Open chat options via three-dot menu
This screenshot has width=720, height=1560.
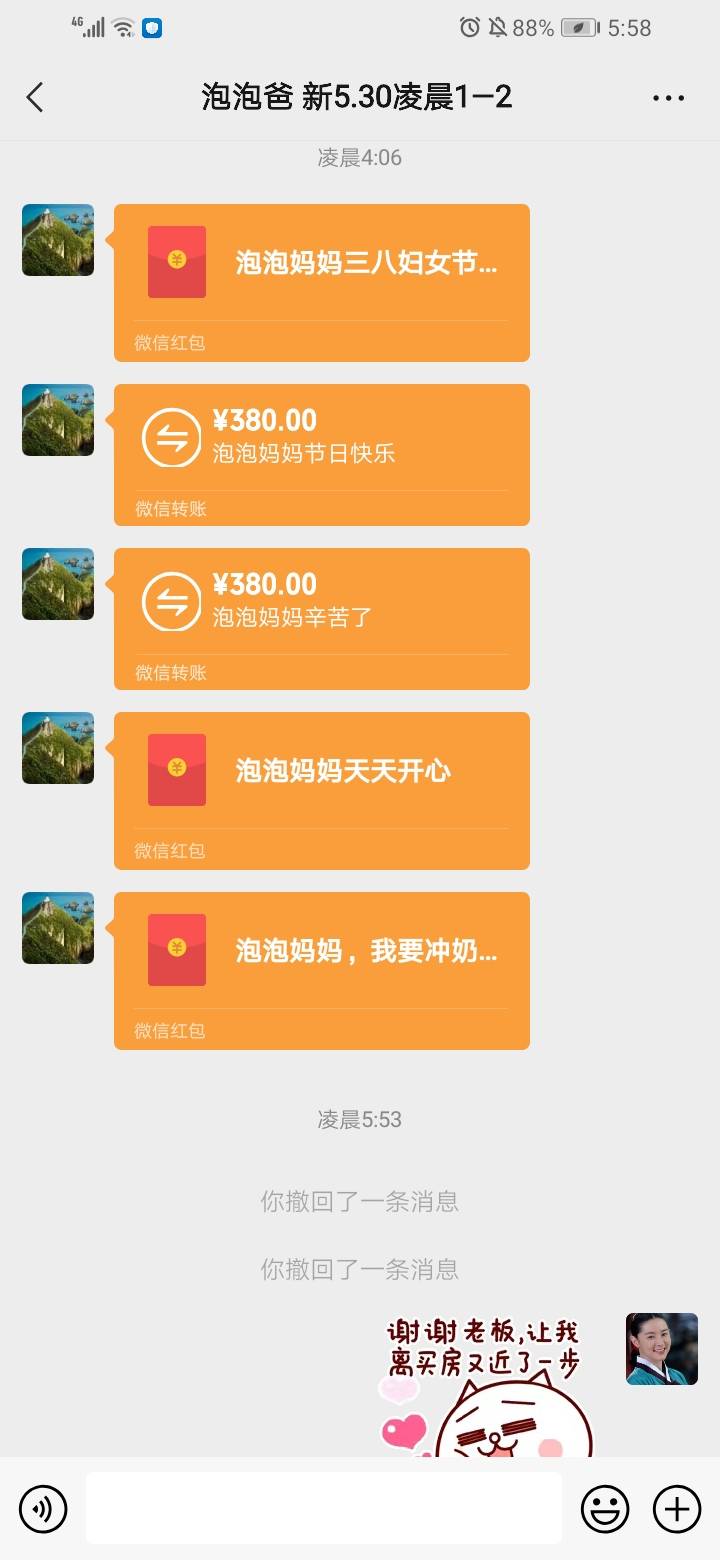(667, 97)
